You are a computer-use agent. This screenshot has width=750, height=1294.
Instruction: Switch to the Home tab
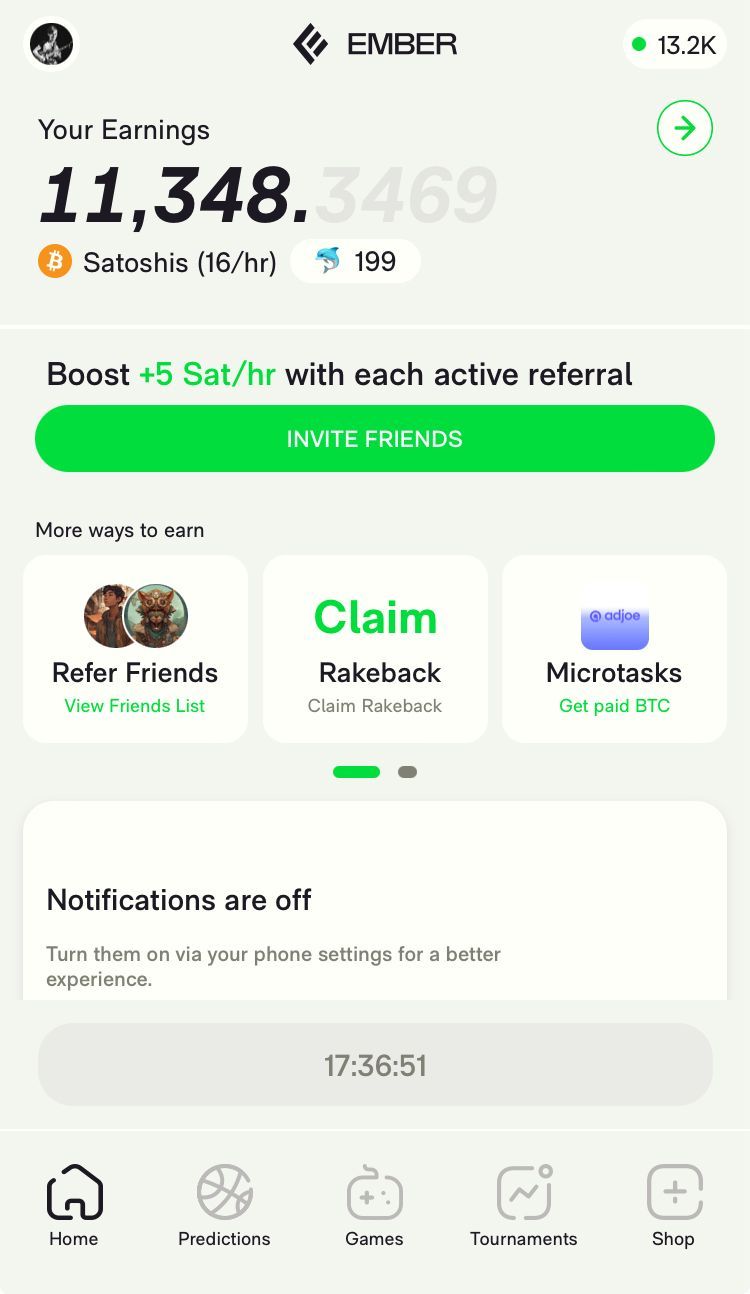[x=74, y=1206]
